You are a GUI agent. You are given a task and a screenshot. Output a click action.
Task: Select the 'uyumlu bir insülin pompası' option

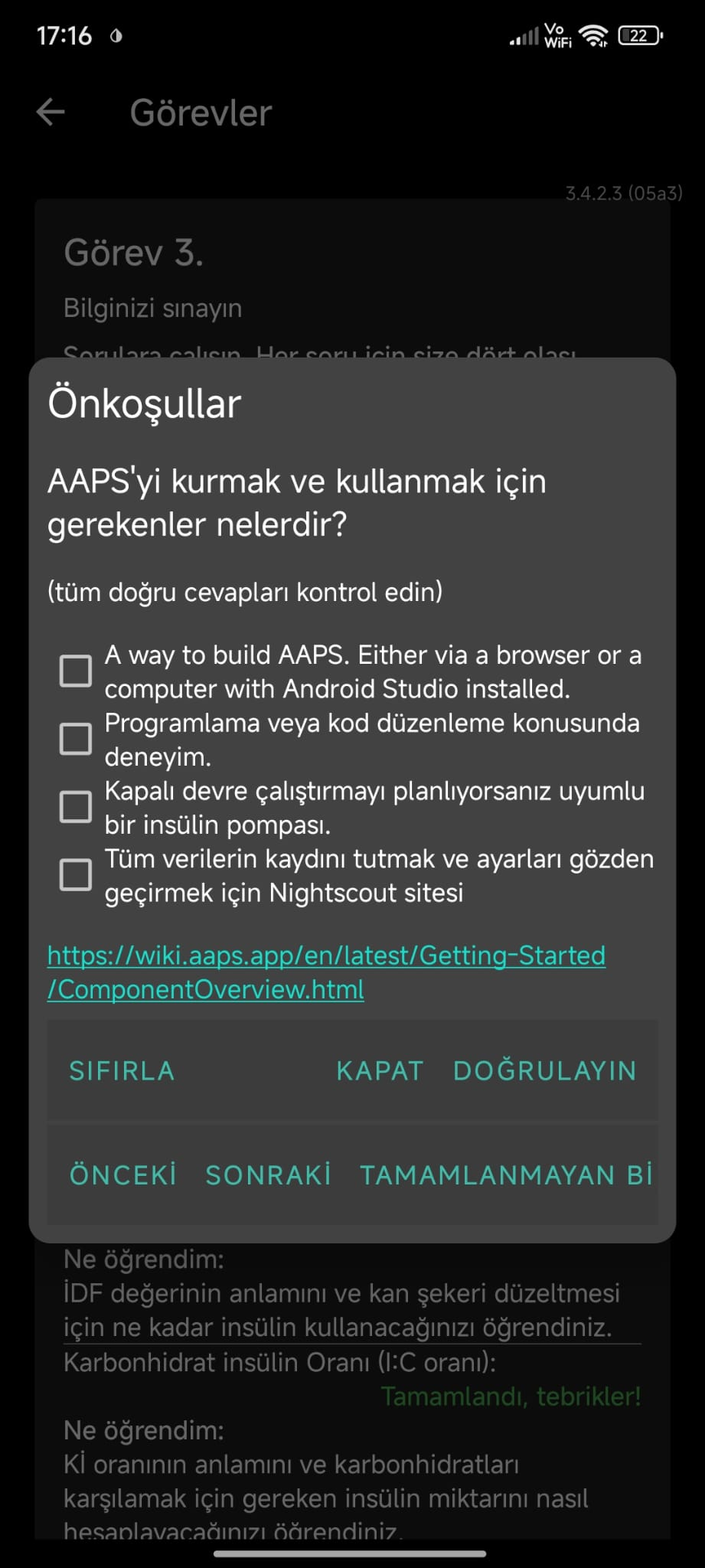76,807
